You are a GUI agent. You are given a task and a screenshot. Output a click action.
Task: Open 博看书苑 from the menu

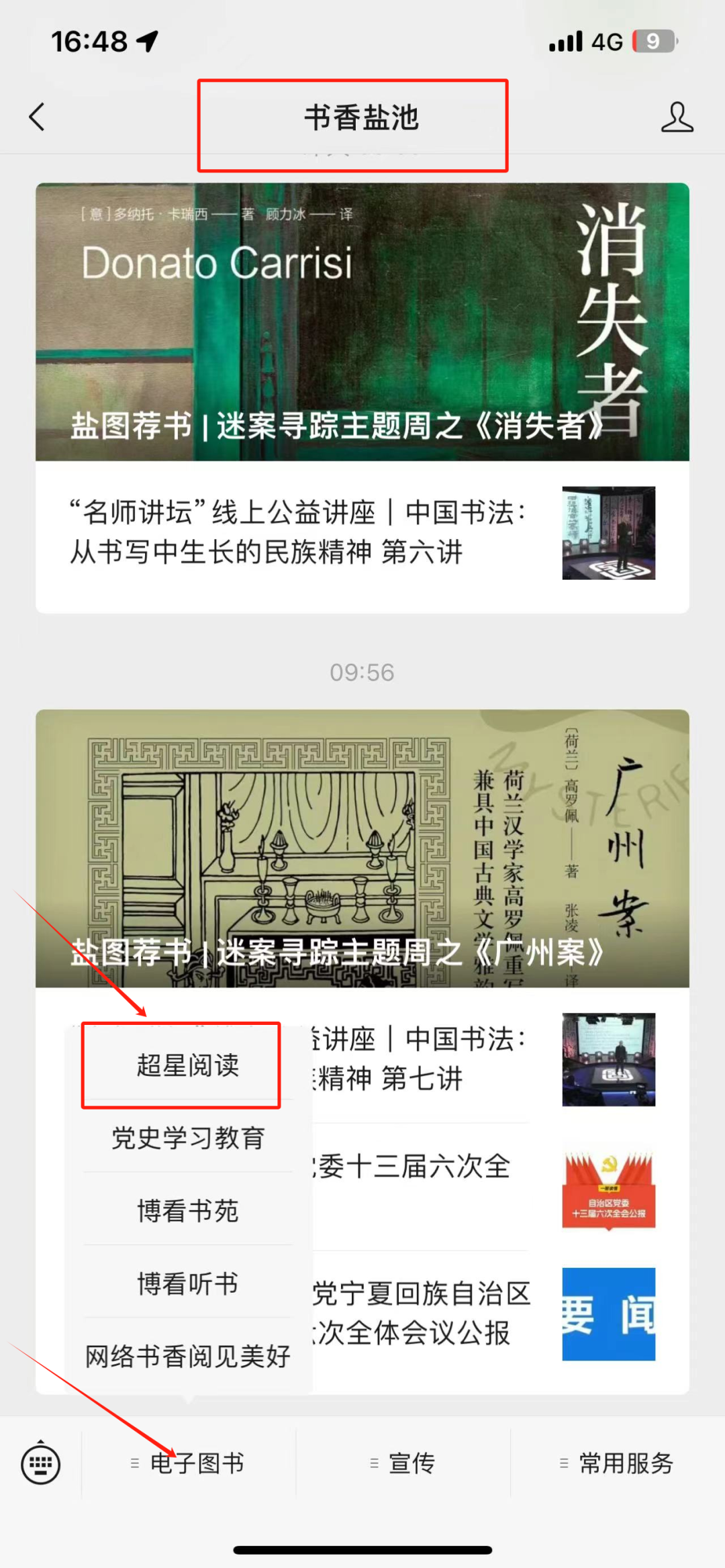pos(188,1211)
